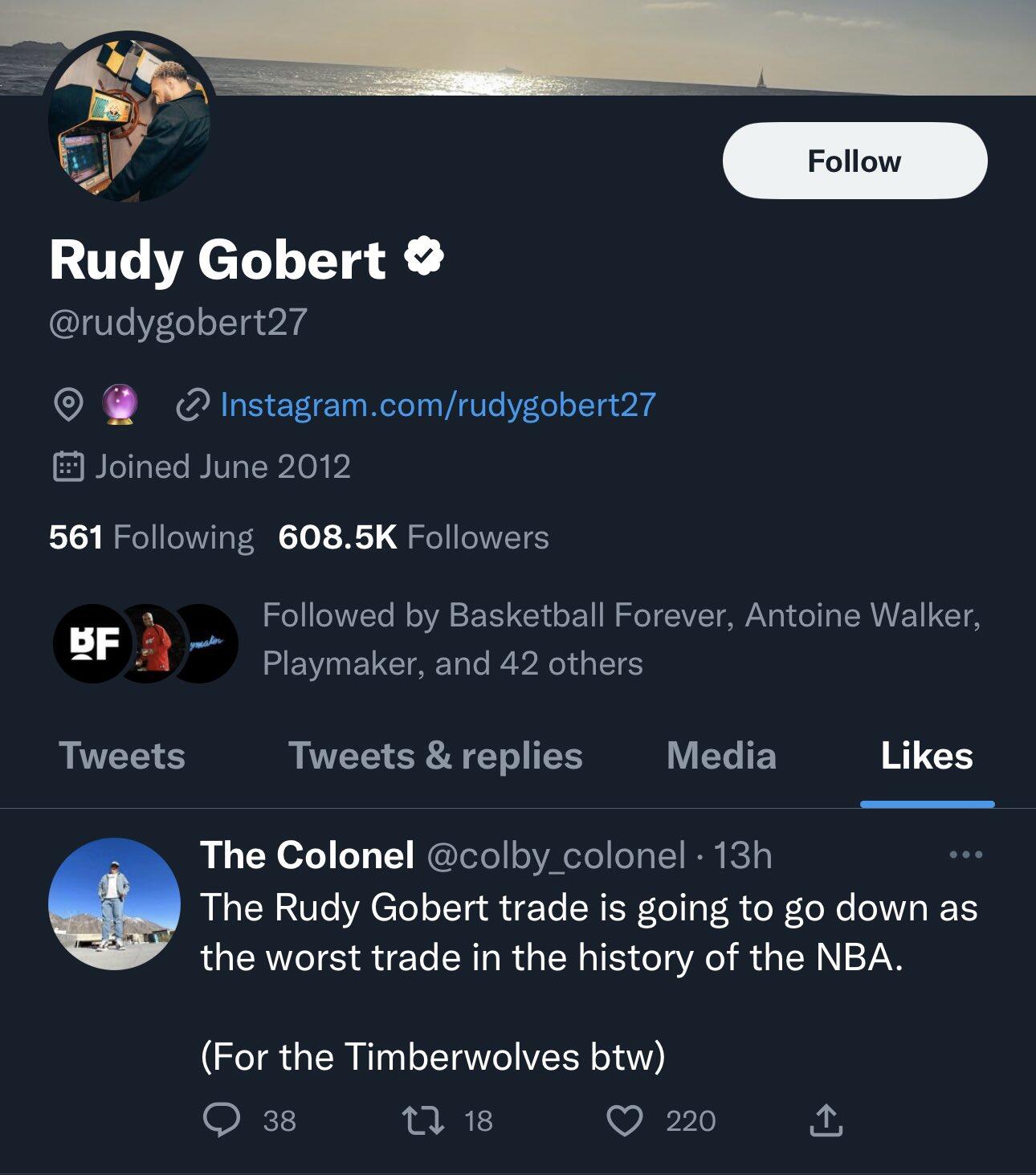
Task: Retweet The Colonel's tweet
Action: coord(423,1120)
